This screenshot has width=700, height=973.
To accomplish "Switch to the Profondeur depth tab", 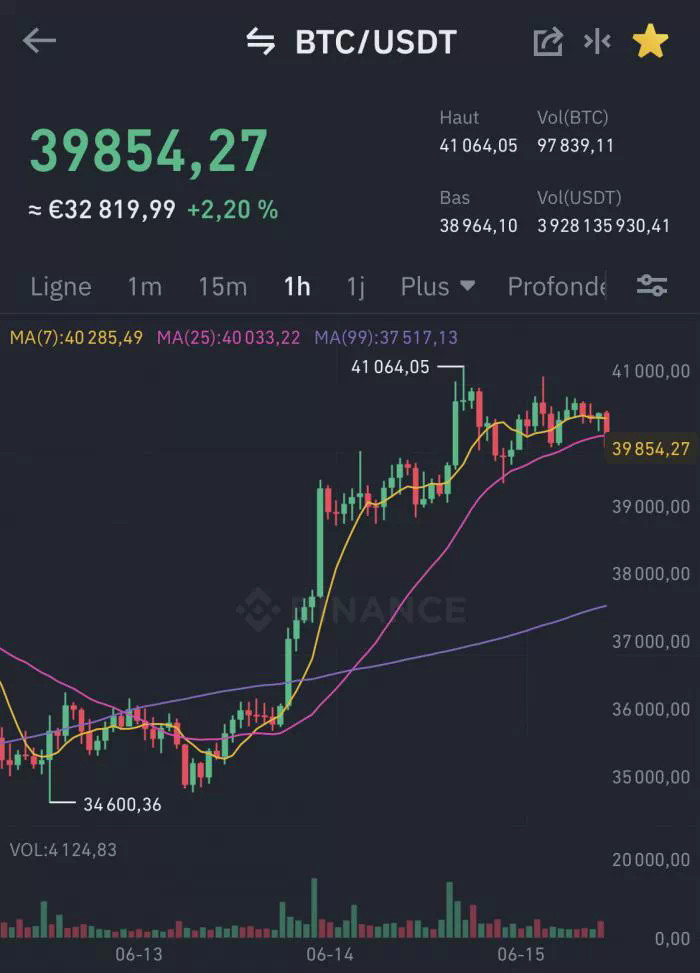I will (x=556, y=287).
